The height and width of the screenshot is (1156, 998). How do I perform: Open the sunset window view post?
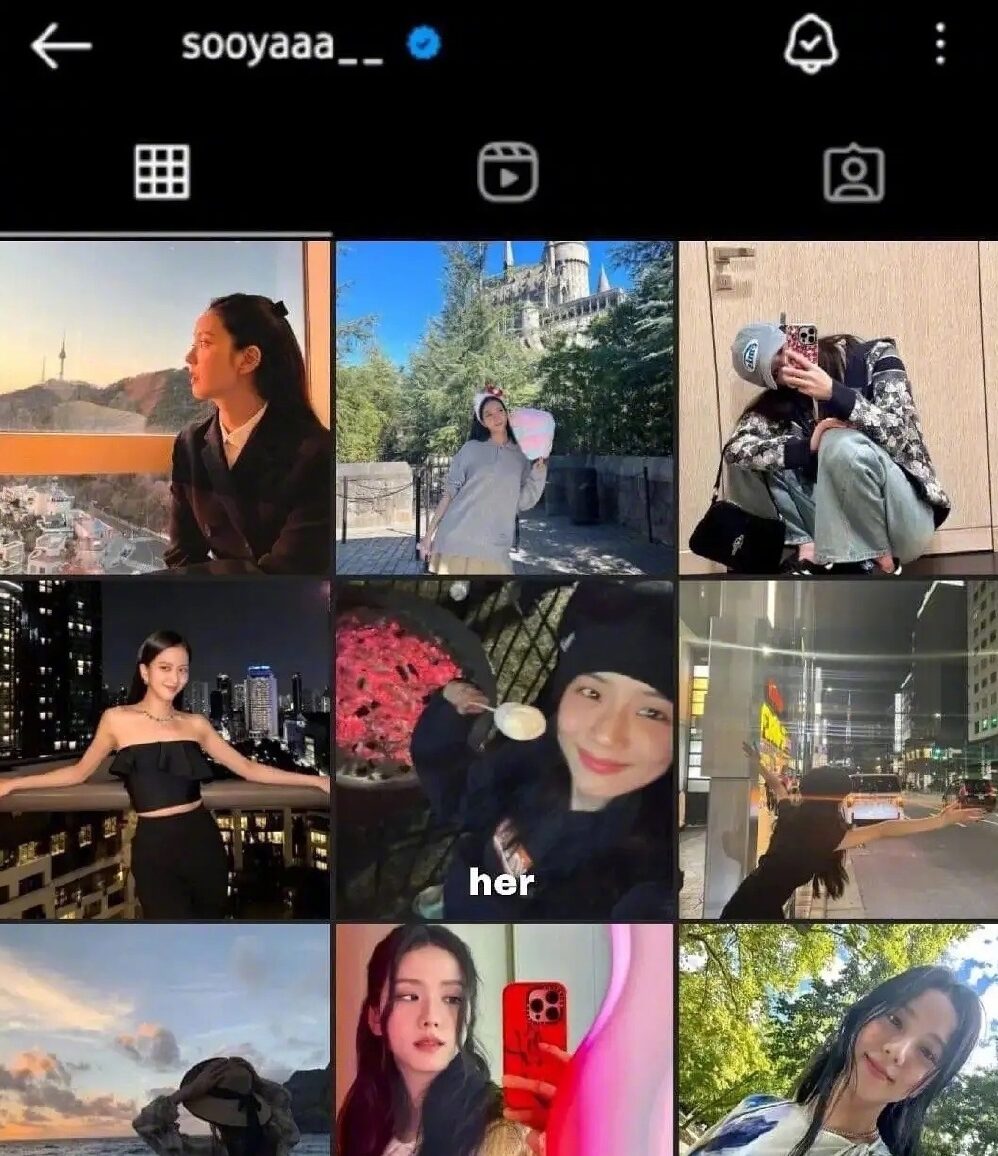coord(165,407)
